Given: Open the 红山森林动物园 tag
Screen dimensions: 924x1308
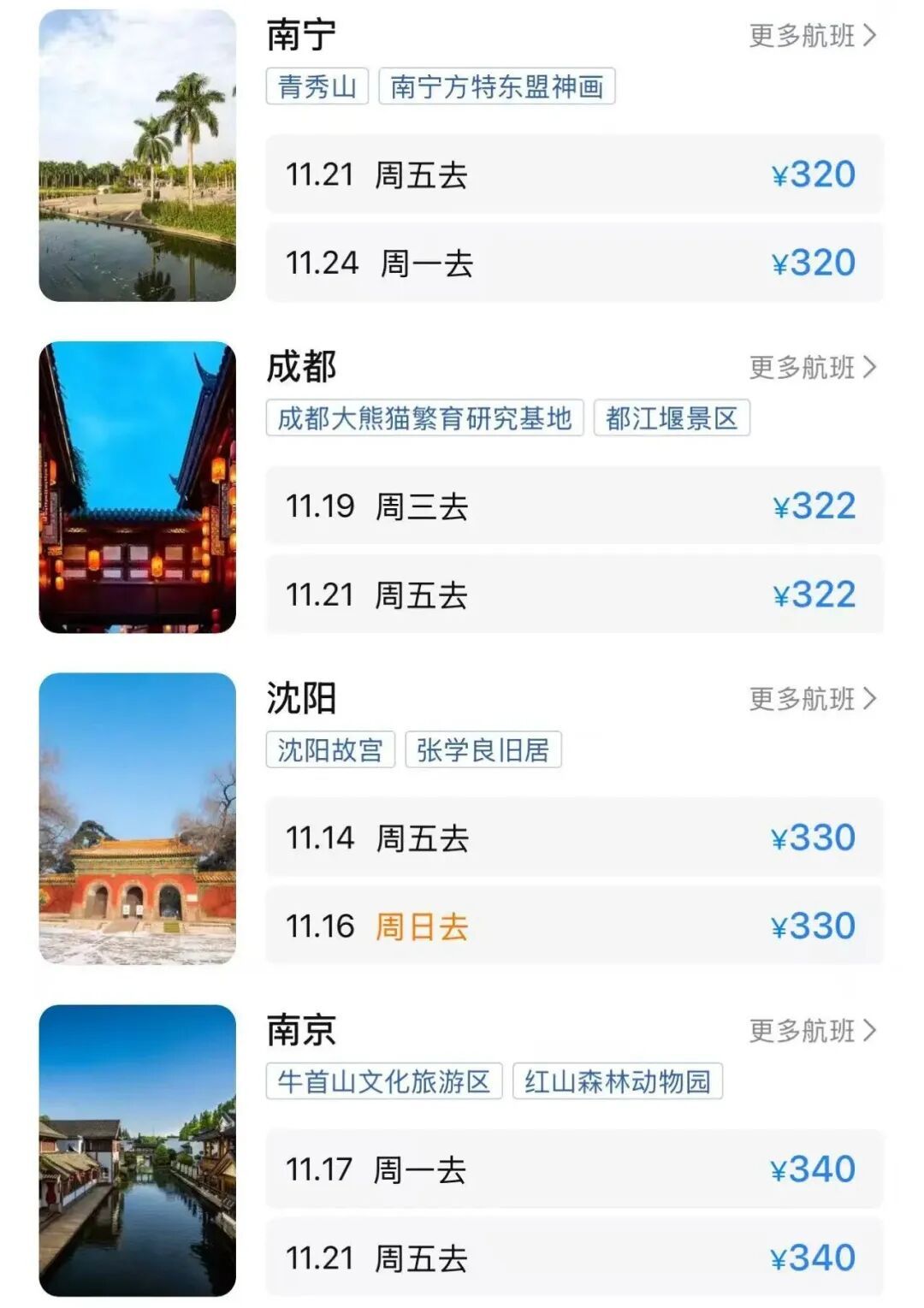Looking at the screenshot, I should pos(617,1081).
